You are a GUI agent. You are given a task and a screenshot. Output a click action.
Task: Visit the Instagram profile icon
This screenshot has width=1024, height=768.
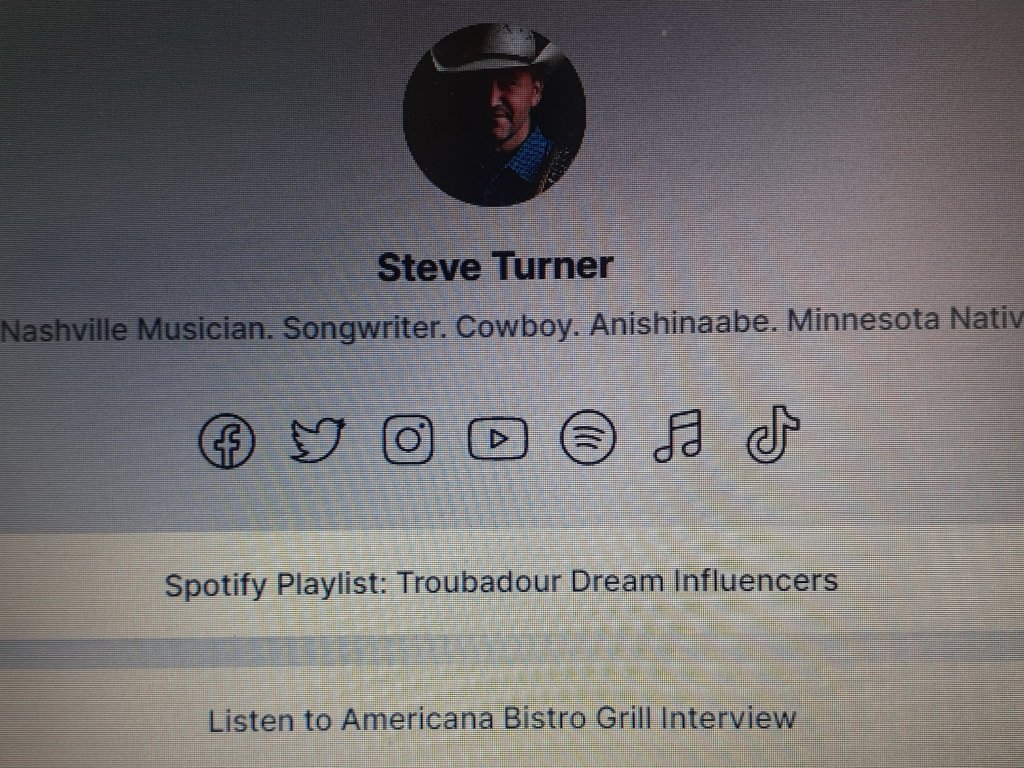pyautogui.click(x=408, y=440)
